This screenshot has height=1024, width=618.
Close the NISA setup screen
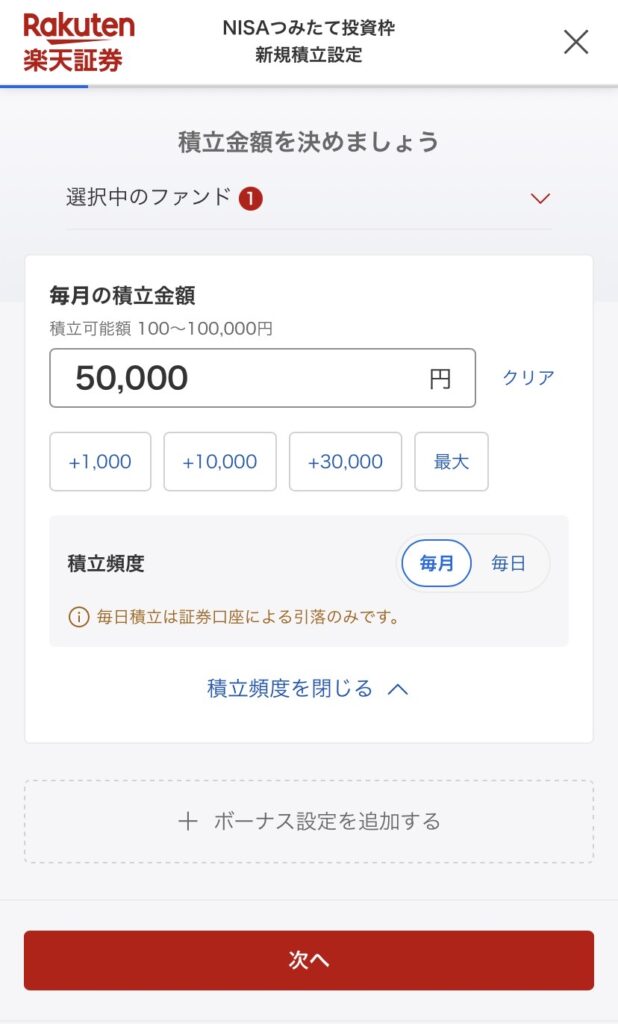[x=576, y=42]
